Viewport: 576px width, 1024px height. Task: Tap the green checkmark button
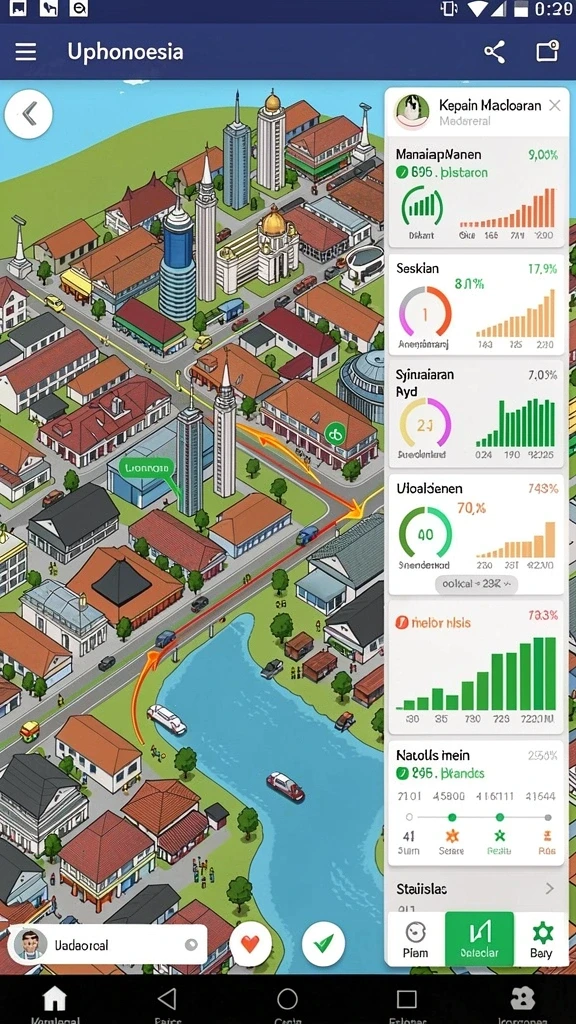tap(323, 942)
